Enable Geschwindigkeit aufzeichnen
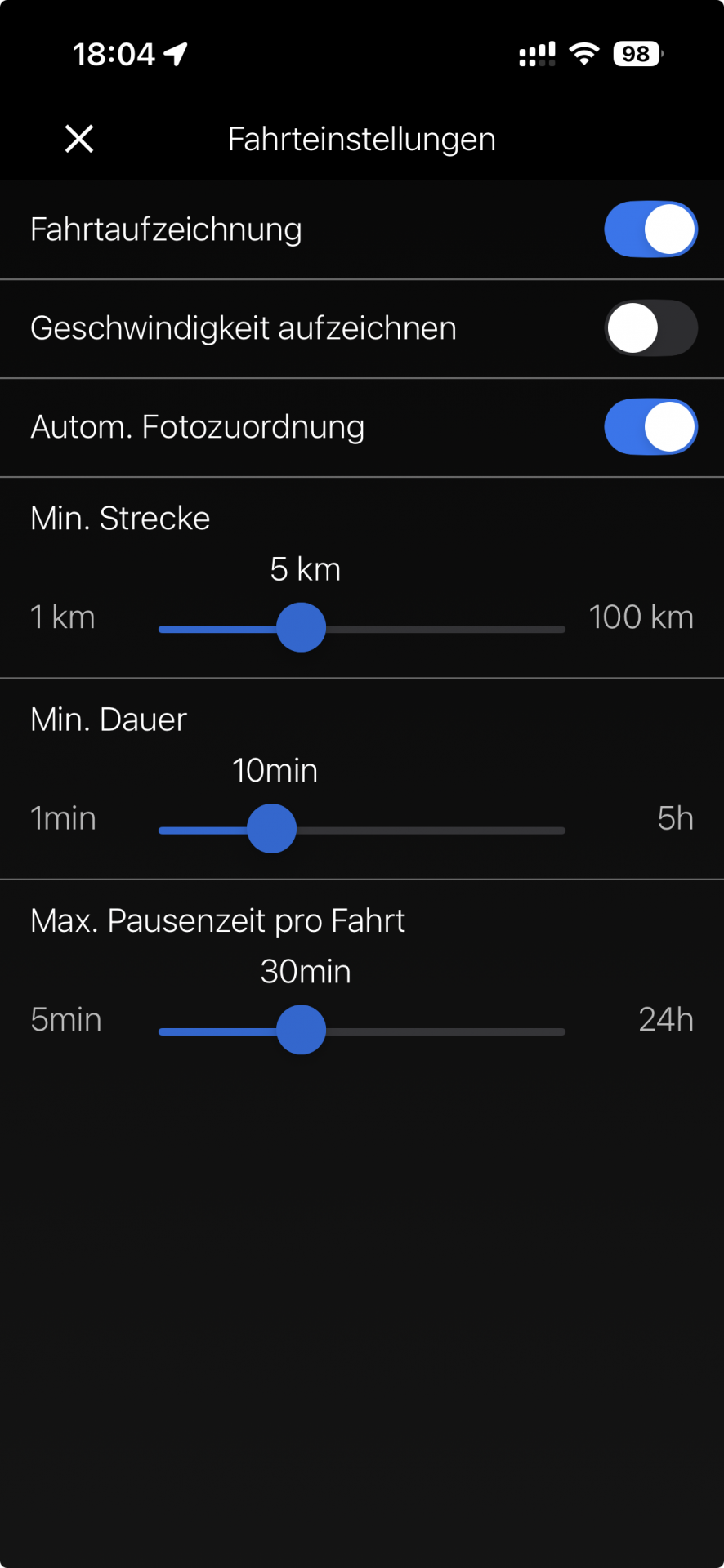 pos(650,328)
